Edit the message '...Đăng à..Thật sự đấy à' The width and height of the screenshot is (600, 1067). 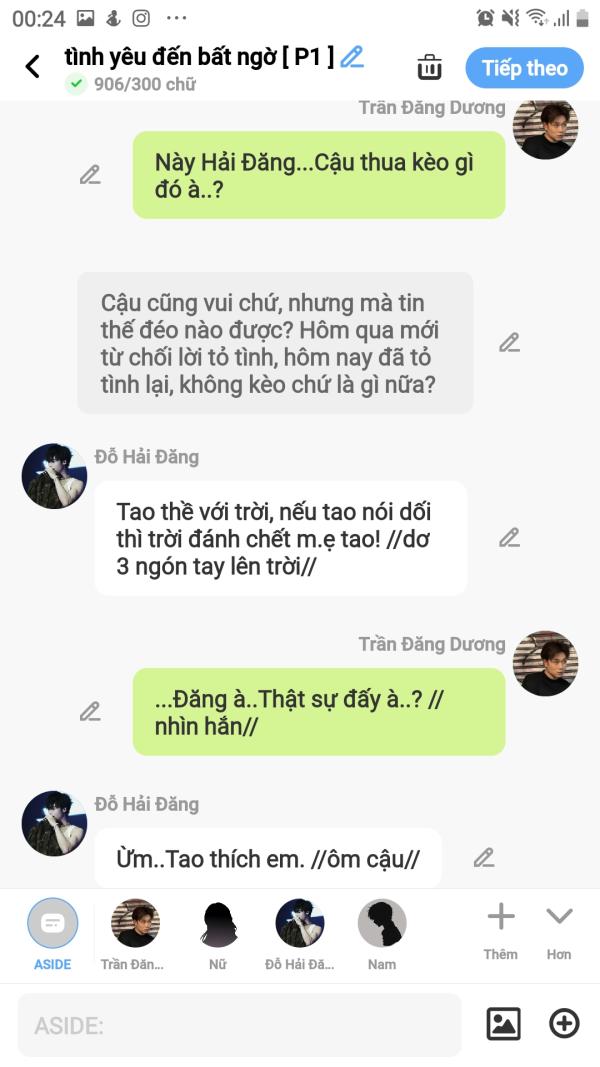point(90,711)
